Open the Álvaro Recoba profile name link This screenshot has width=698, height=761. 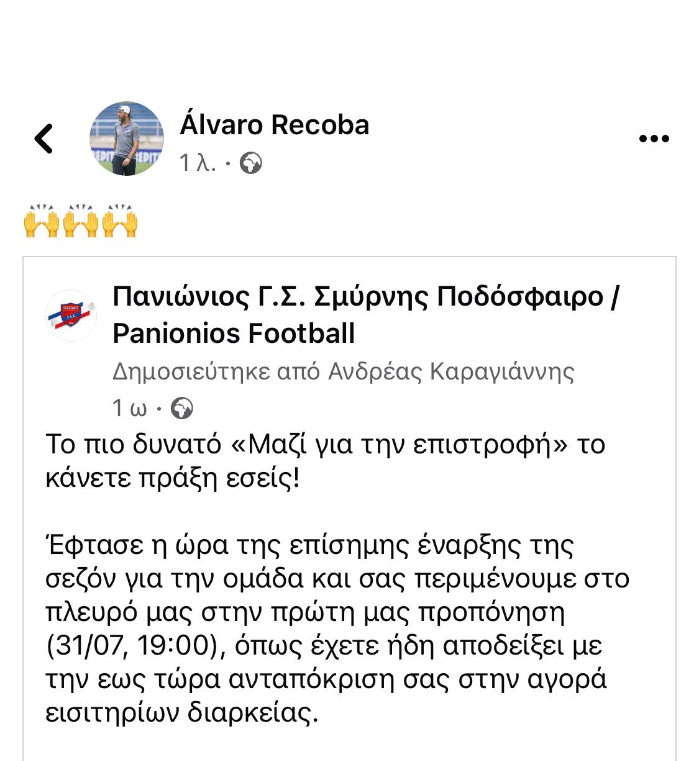[274, 125]
